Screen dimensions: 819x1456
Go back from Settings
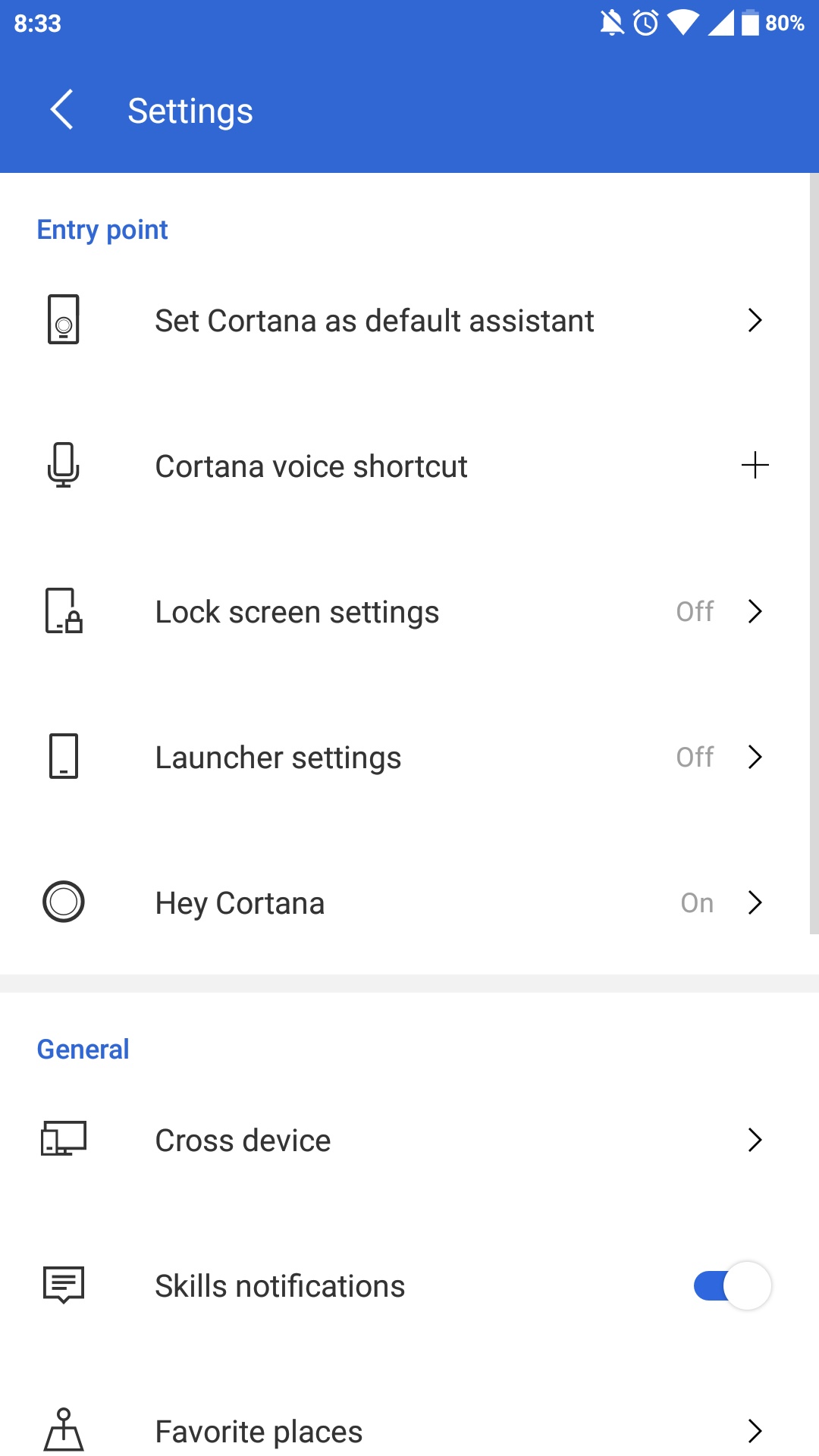(62, 110)
